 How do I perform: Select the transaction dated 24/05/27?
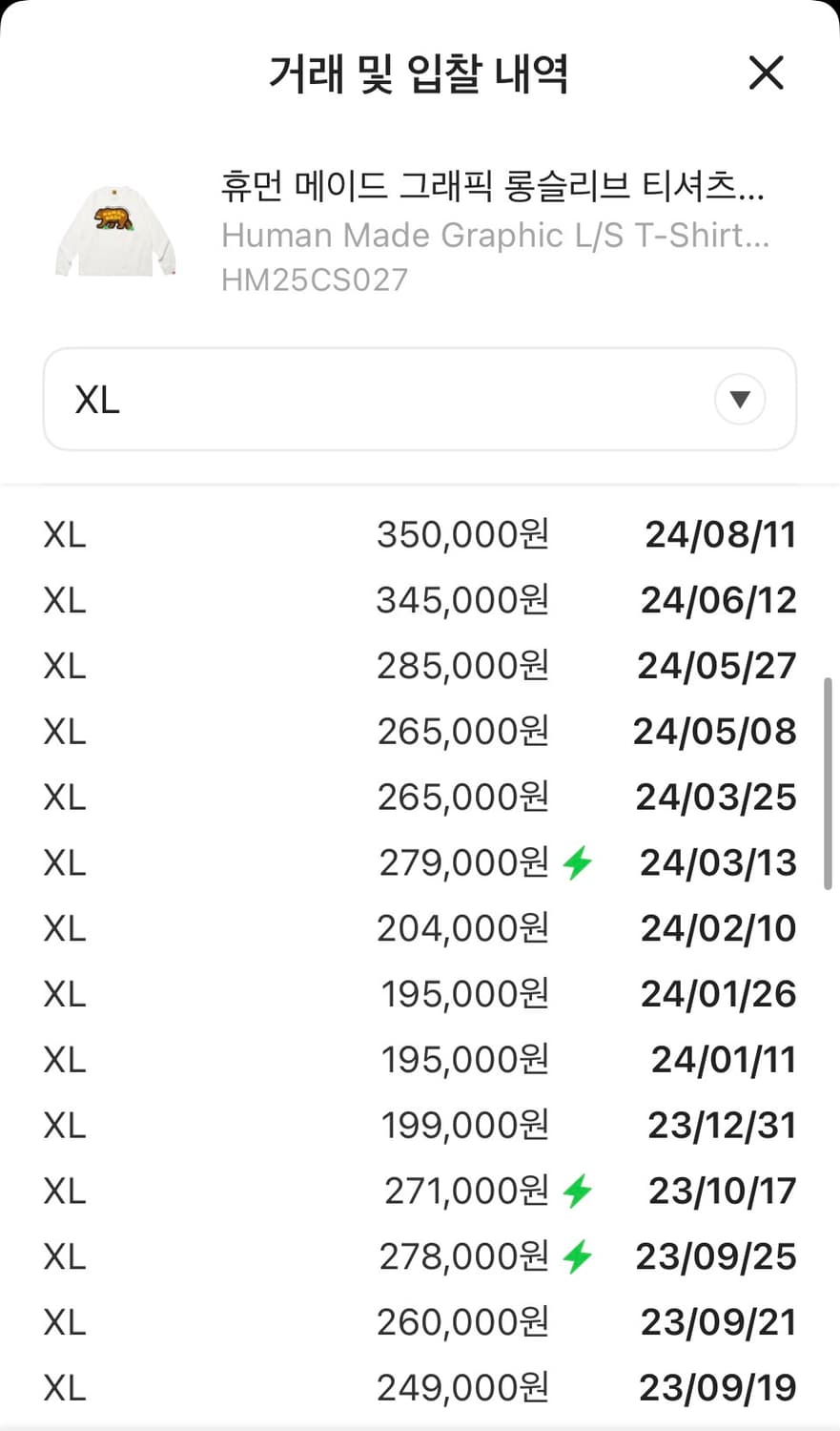[x=420, y=665]
